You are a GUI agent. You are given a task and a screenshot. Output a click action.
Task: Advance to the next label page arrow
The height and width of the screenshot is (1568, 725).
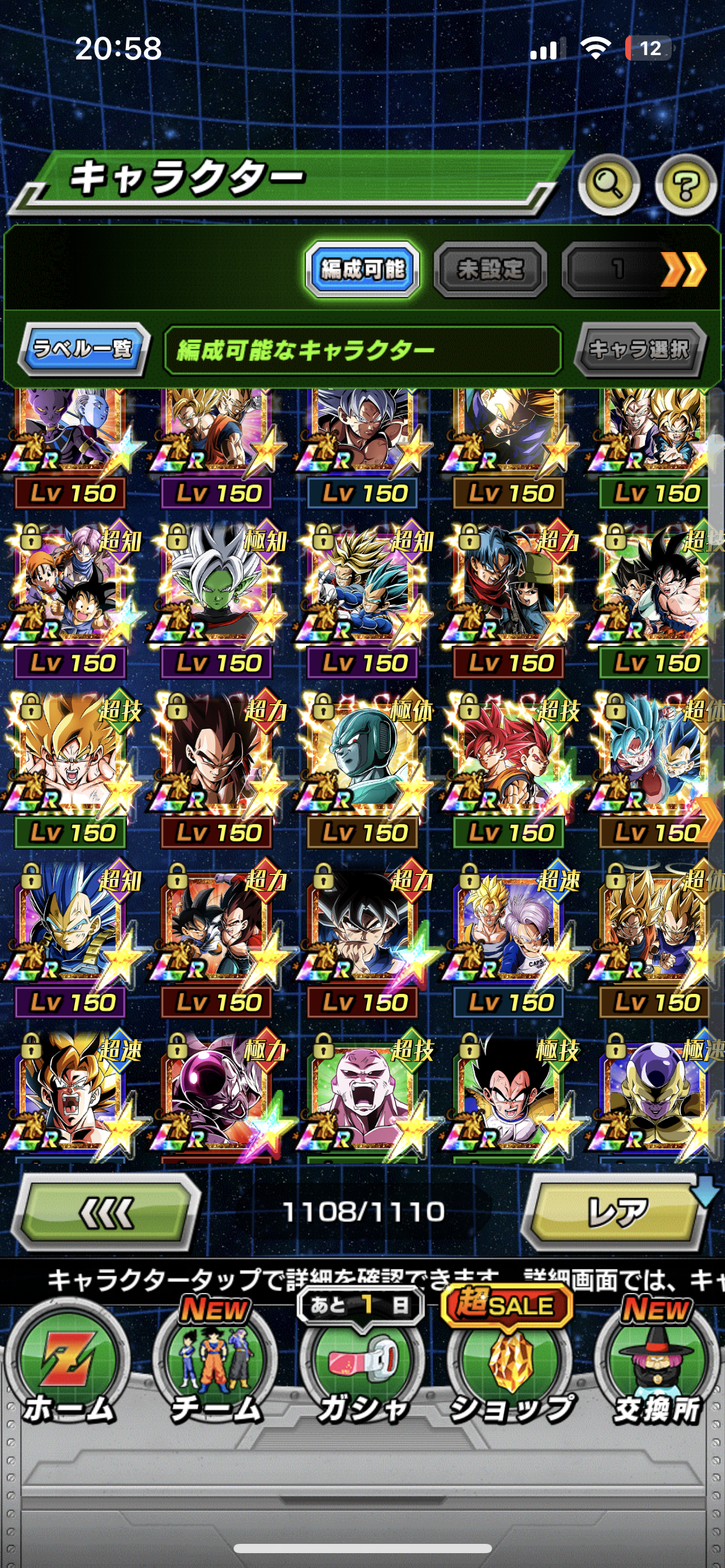[x=683, y=269]
